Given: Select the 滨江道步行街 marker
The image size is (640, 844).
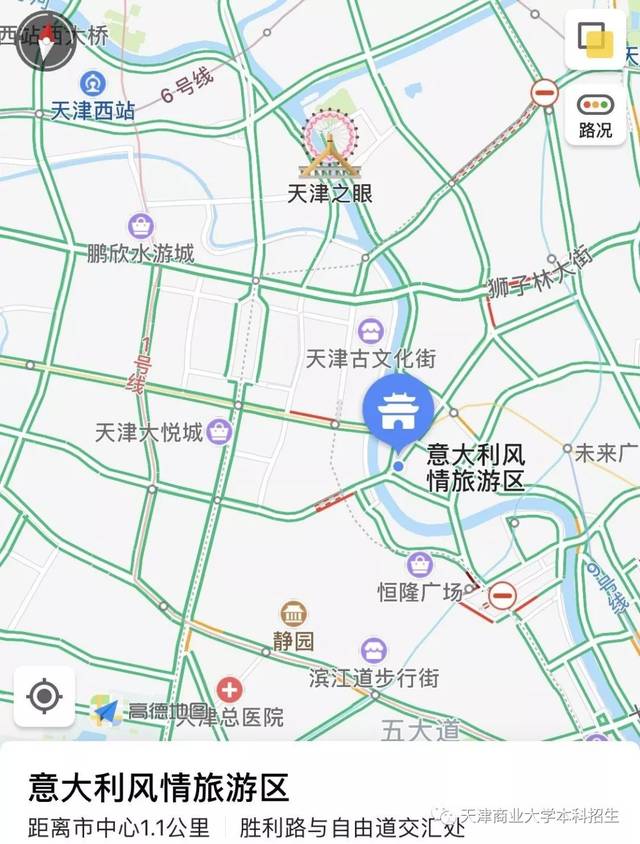Looking at the screenshot, I should point(374,651).
